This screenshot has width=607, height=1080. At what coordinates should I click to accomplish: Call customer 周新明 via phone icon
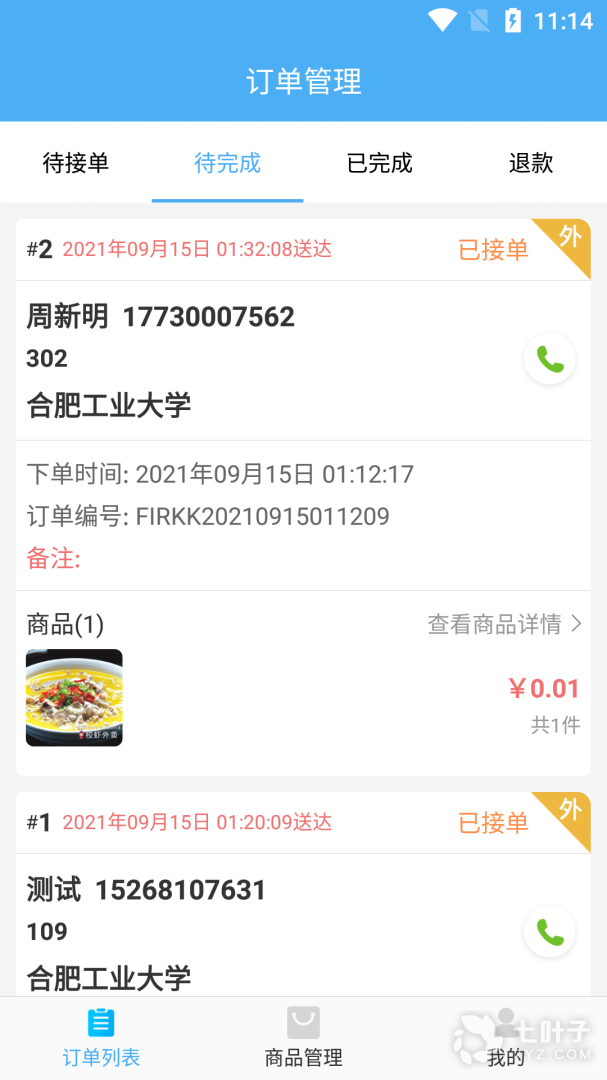tap(549, 359)
